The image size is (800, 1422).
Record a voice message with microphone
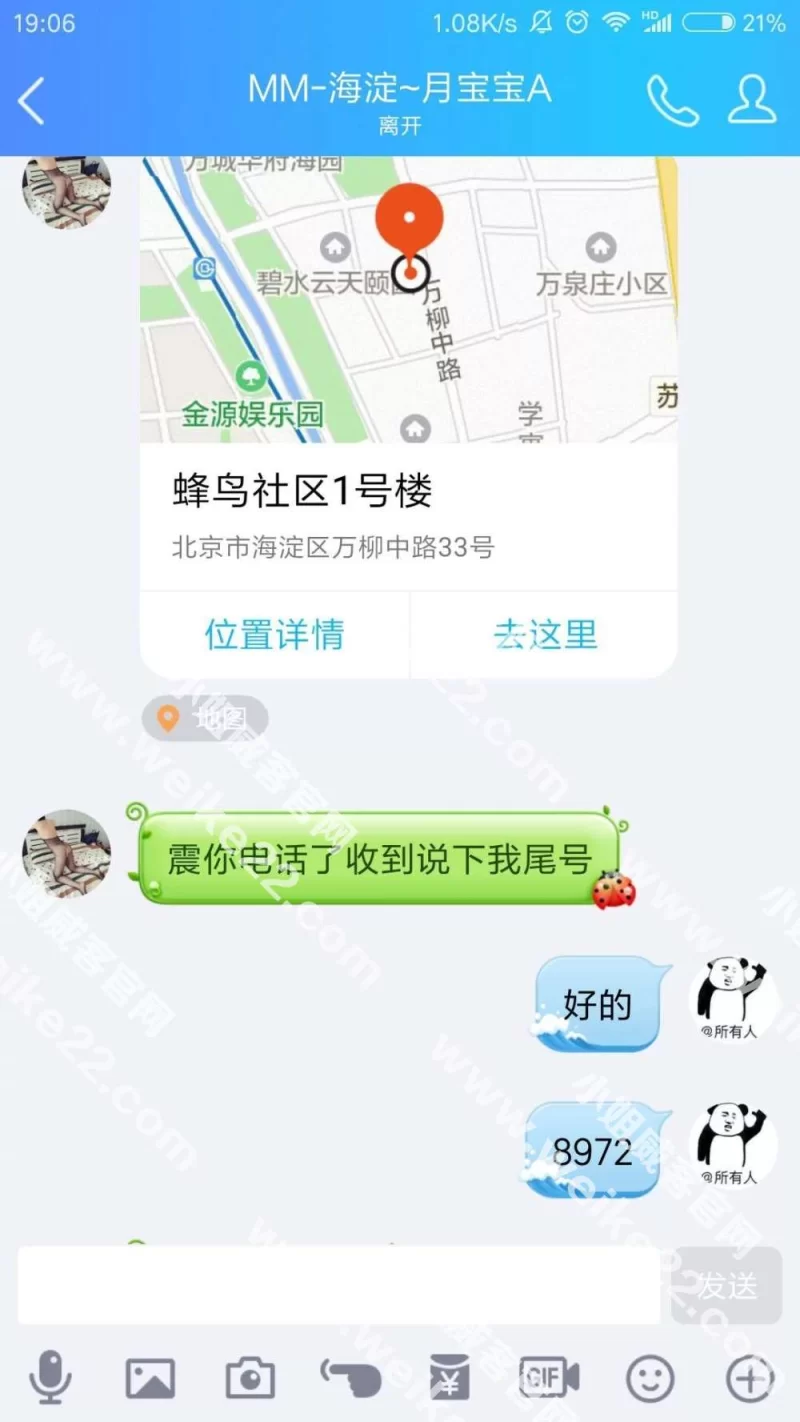[x=49, y=1380]
